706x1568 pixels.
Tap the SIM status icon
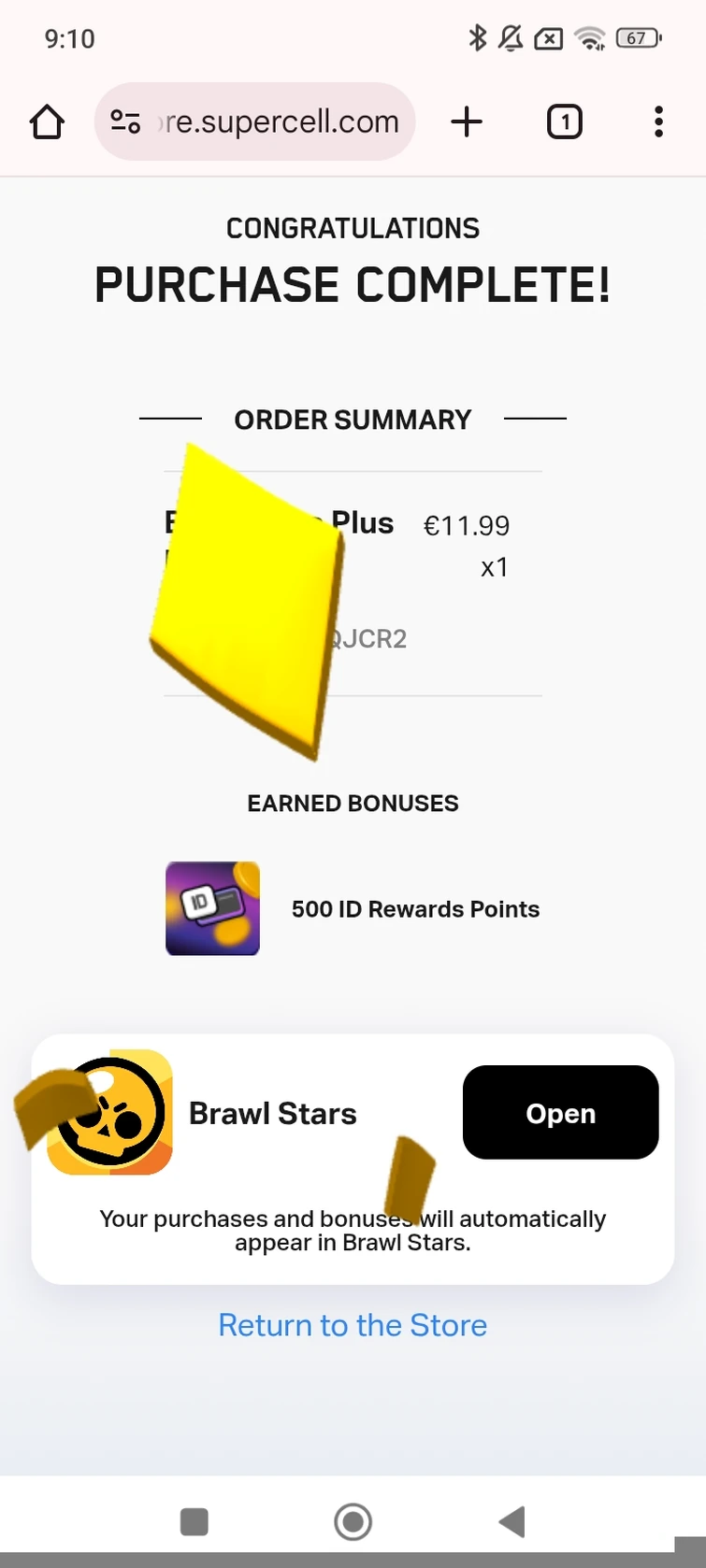click(550, 38)
